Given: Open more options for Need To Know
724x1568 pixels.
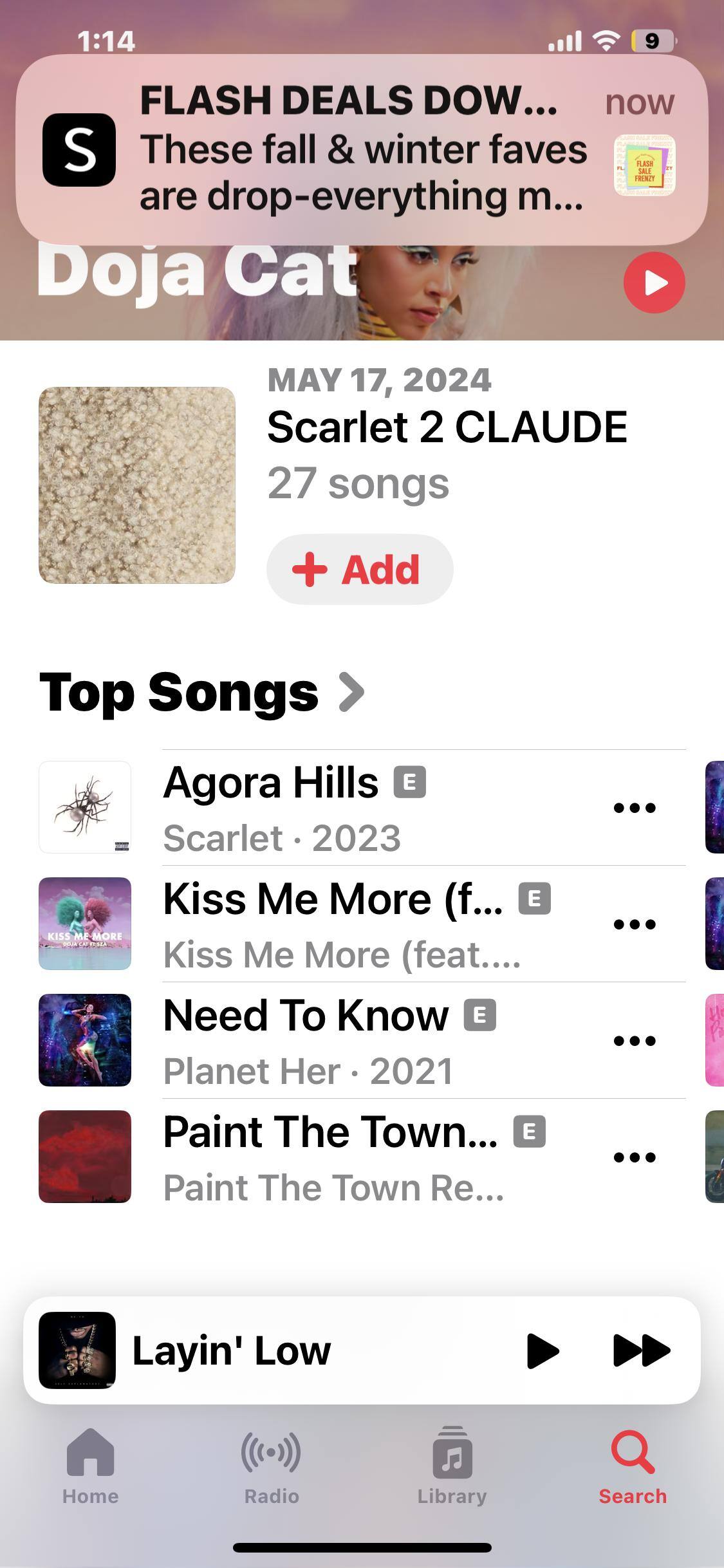Looking at the screenshot, I should 635,1041.
